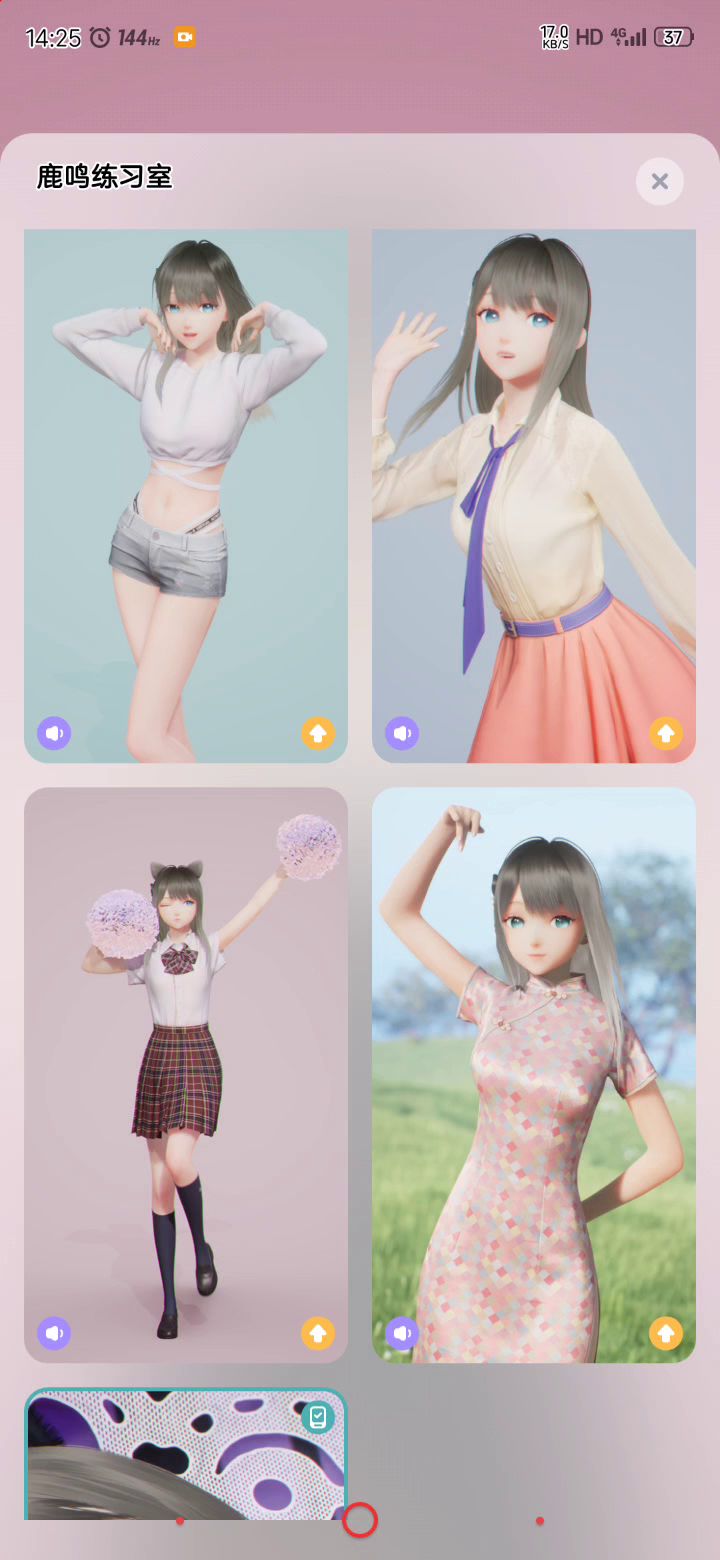Close the 鹿鸣练习室 panel
Screen dimensions: 720x1560
tap(660, 182)
